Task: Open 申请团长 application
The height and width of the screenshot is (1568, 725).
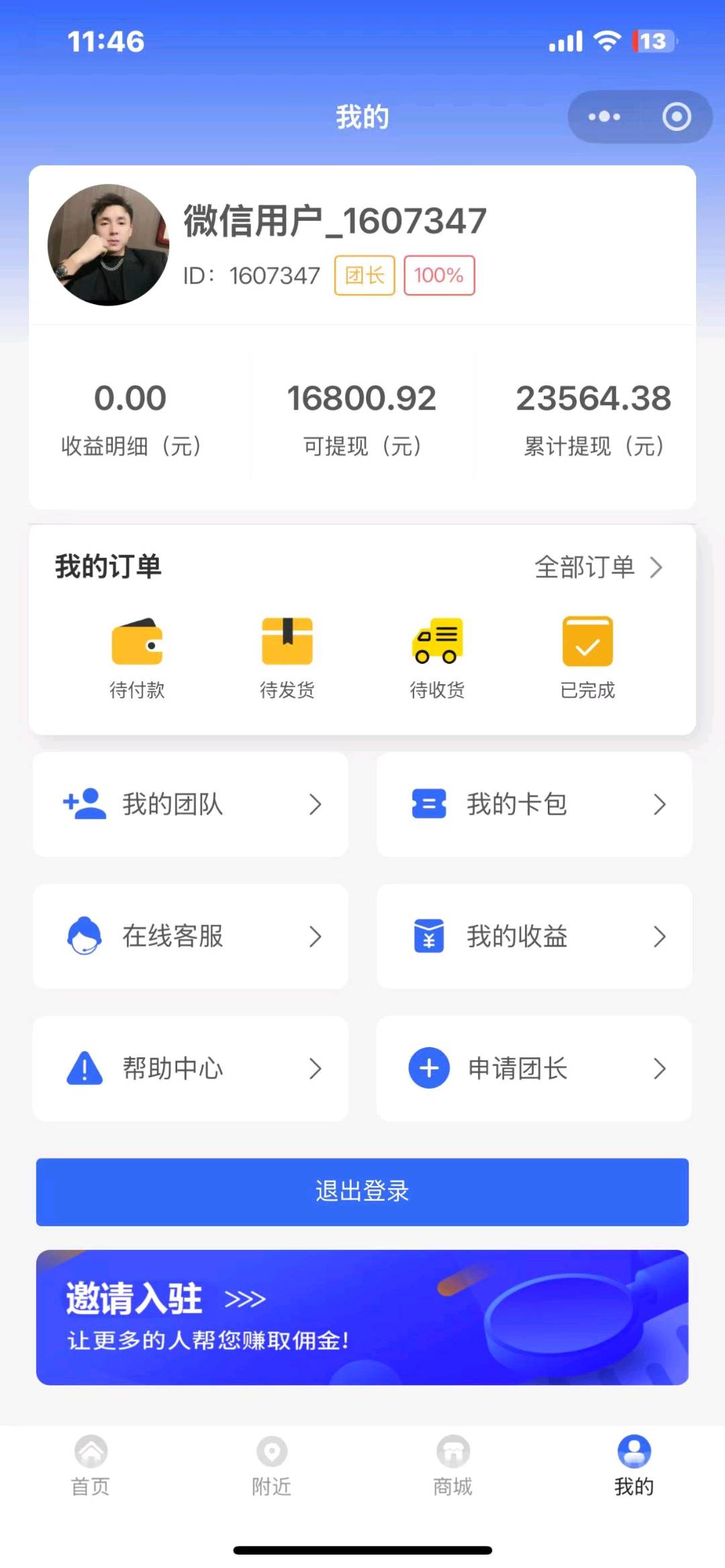Action: 534,1069
